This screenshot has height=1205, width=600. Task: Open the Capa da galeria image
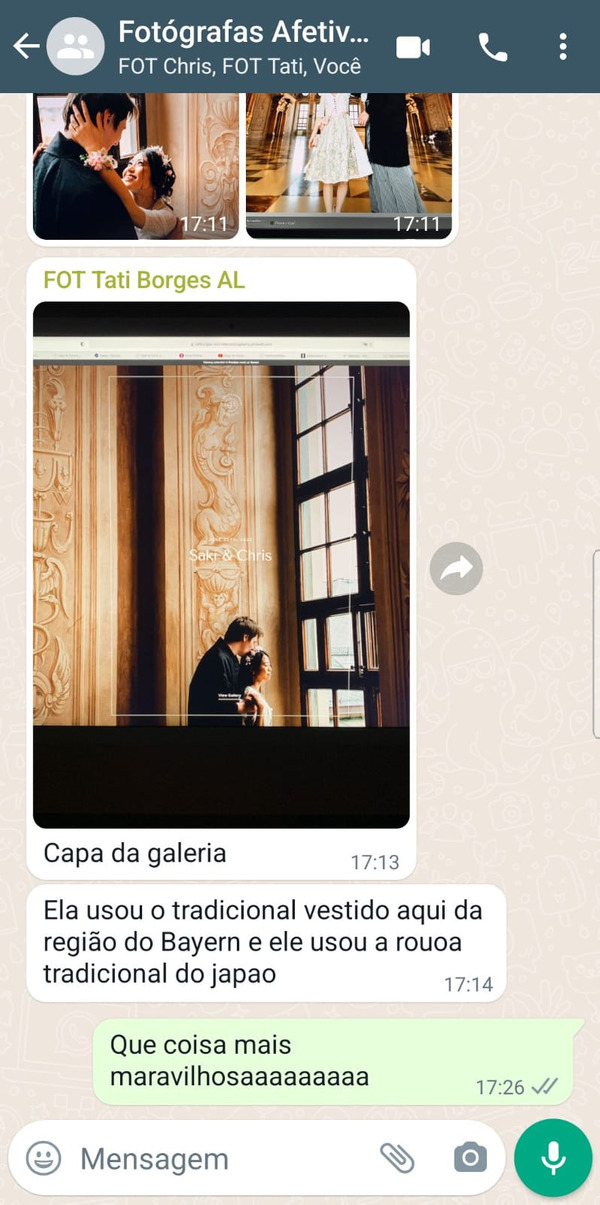coord(221,565)
